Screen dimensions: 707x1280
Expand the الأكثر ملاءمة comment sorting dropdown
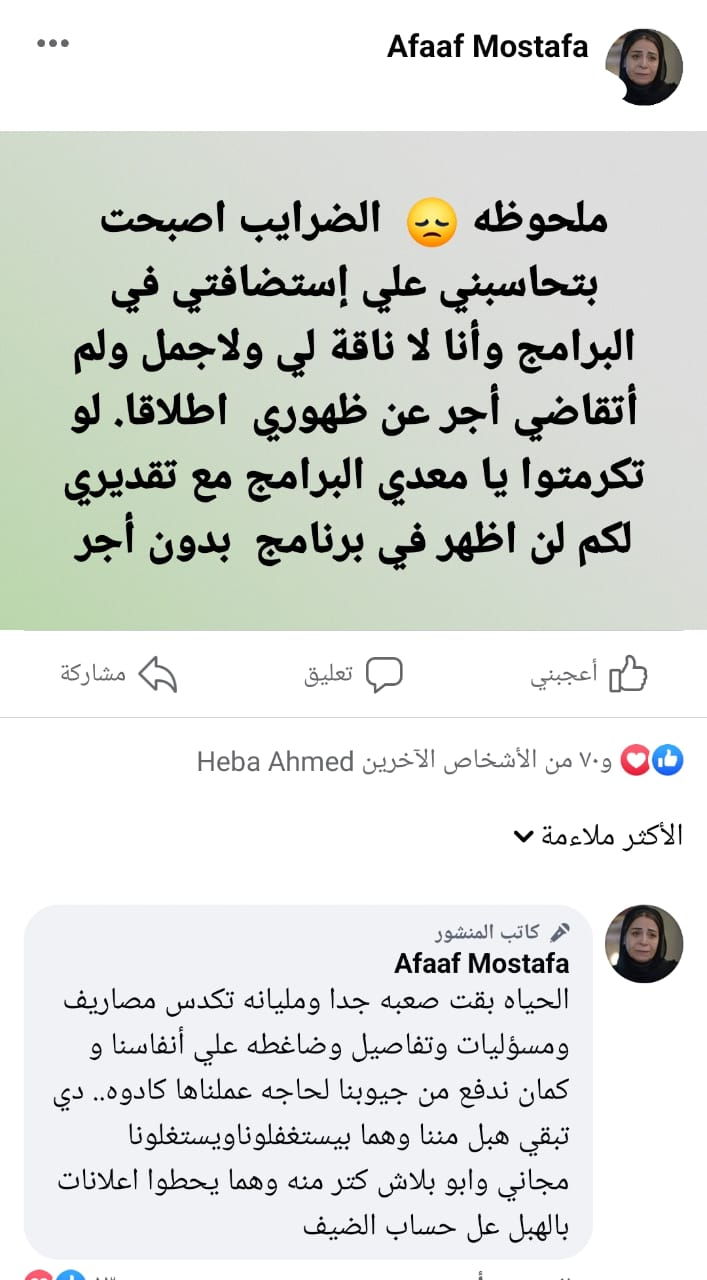point(598,836)
